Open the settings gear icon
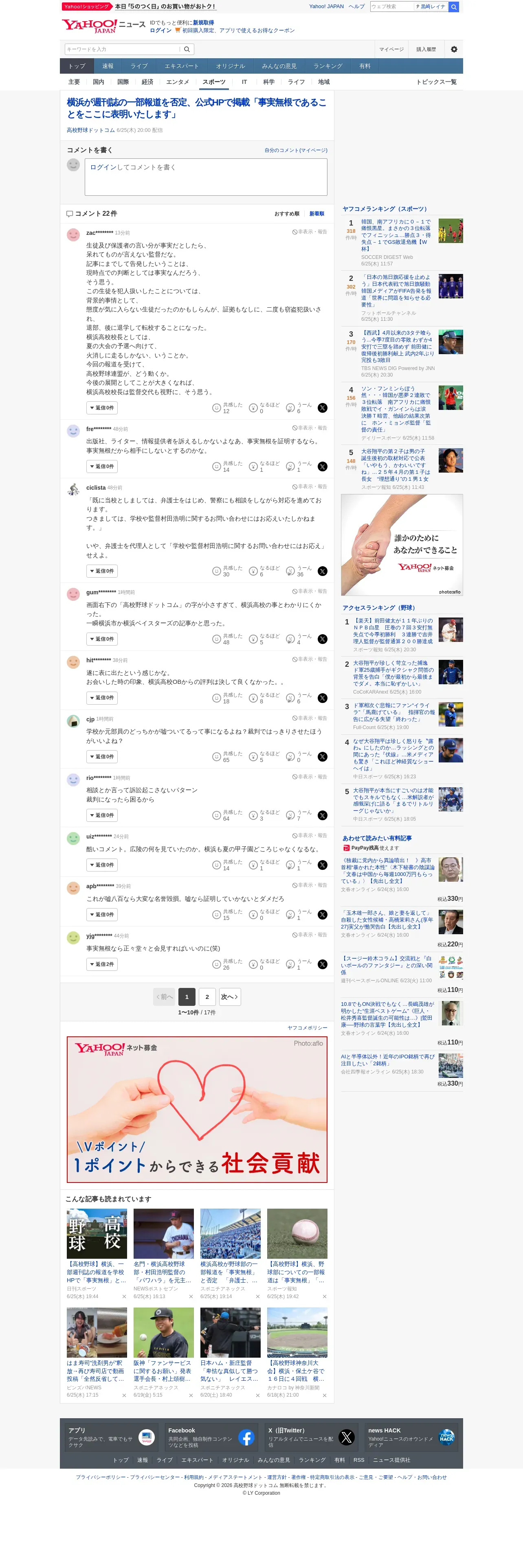This screenshot has height=1568, width=523. (x=454, y=49)
